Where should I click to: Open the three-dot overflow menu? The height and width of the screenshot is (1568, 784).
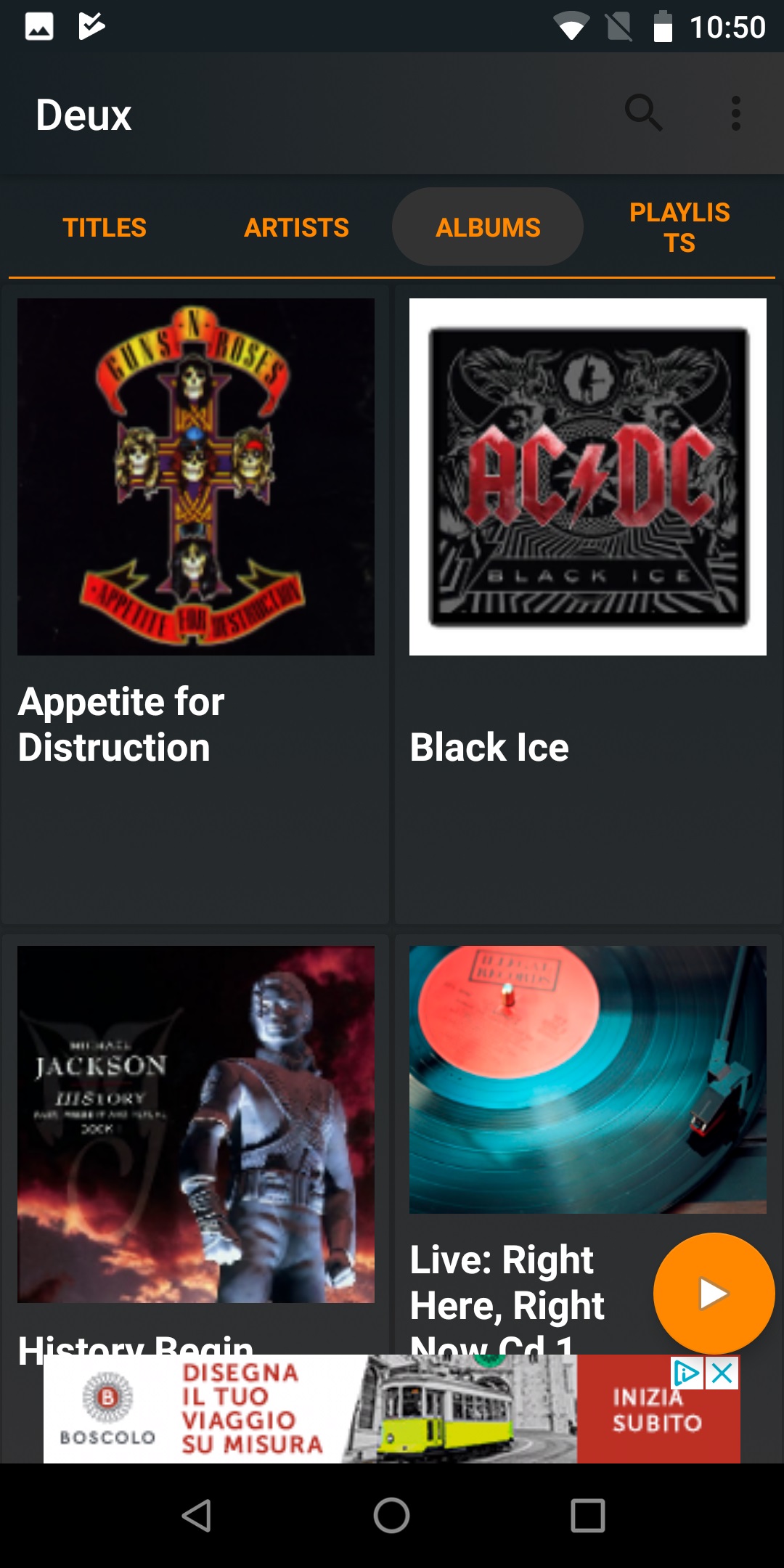pyautogui.click(x=736, y=113)
